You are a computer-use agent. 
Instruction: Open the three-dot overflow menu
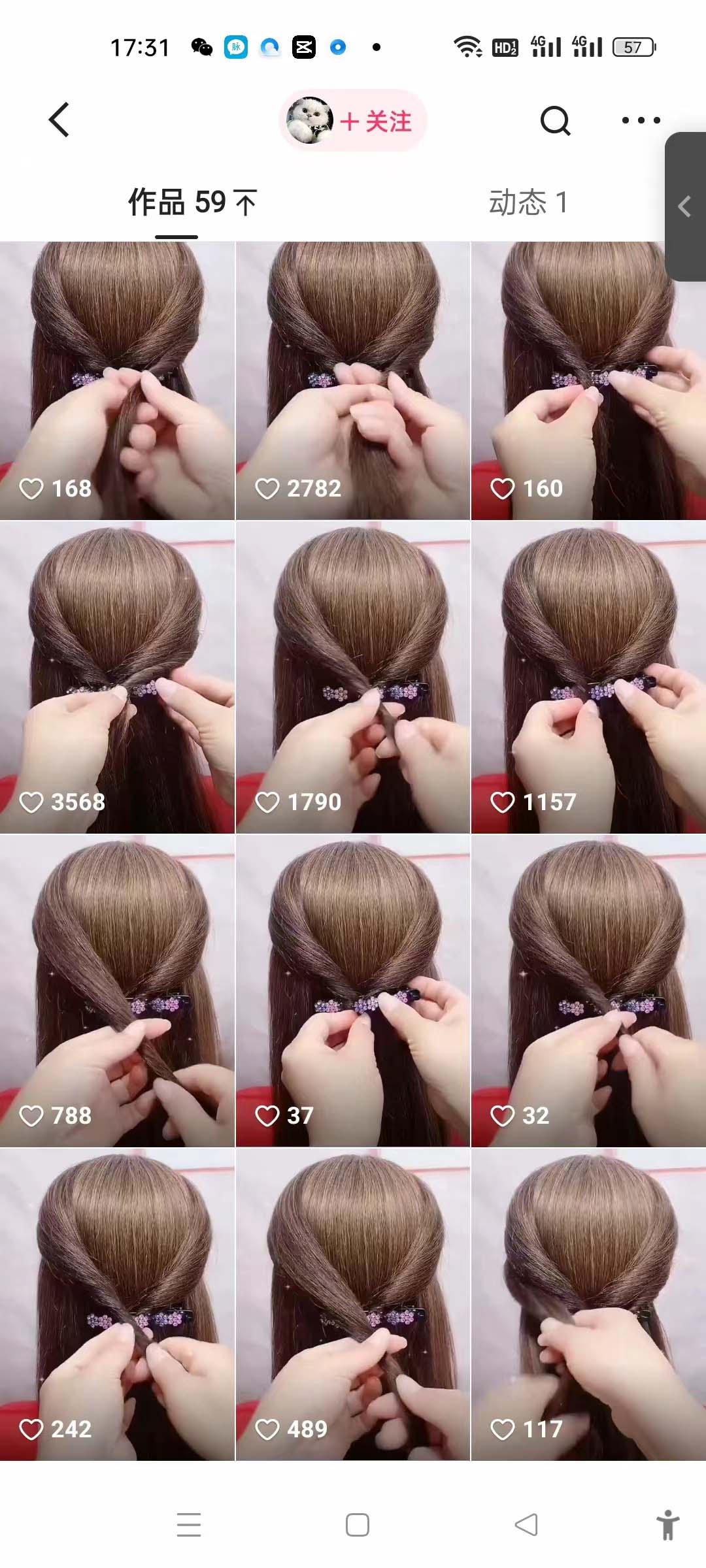(641, 120)
